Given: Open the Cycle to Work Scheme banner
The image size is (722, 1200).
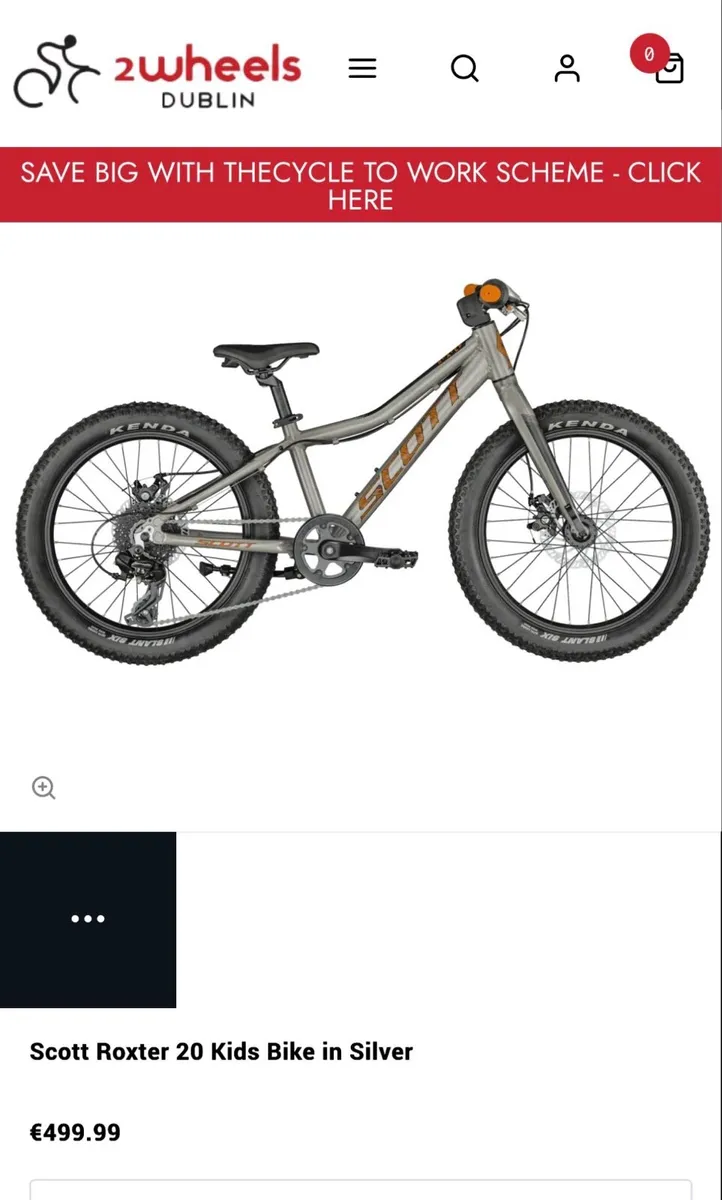Looking at the screenshot, I should (x=361, y=185).
